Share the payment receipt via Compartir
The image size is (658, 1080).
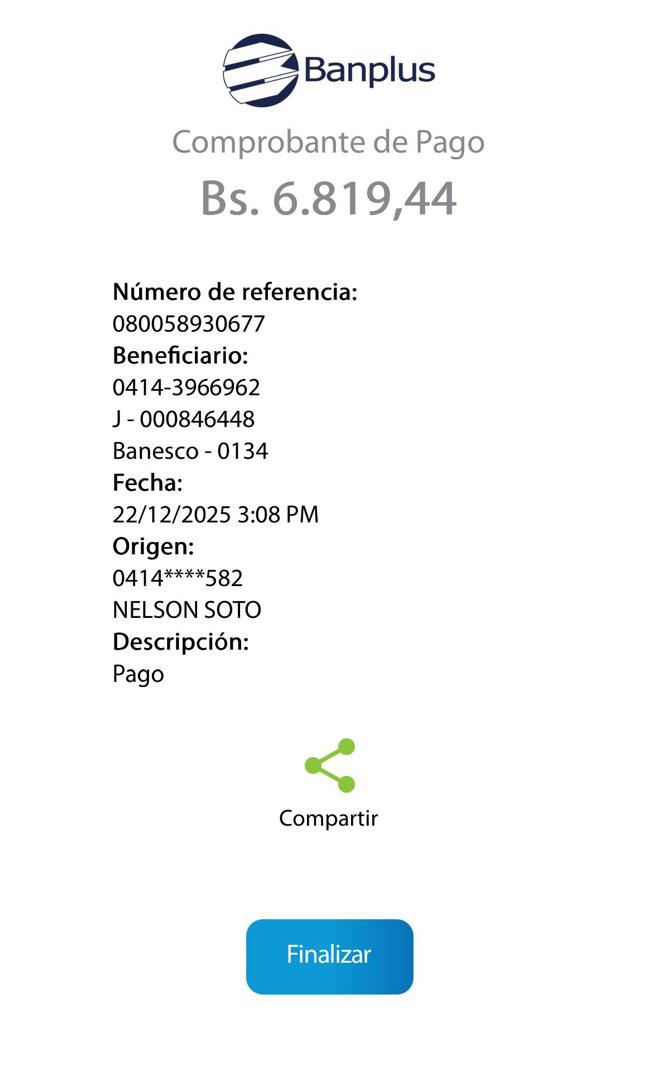(x=329, y=767)
